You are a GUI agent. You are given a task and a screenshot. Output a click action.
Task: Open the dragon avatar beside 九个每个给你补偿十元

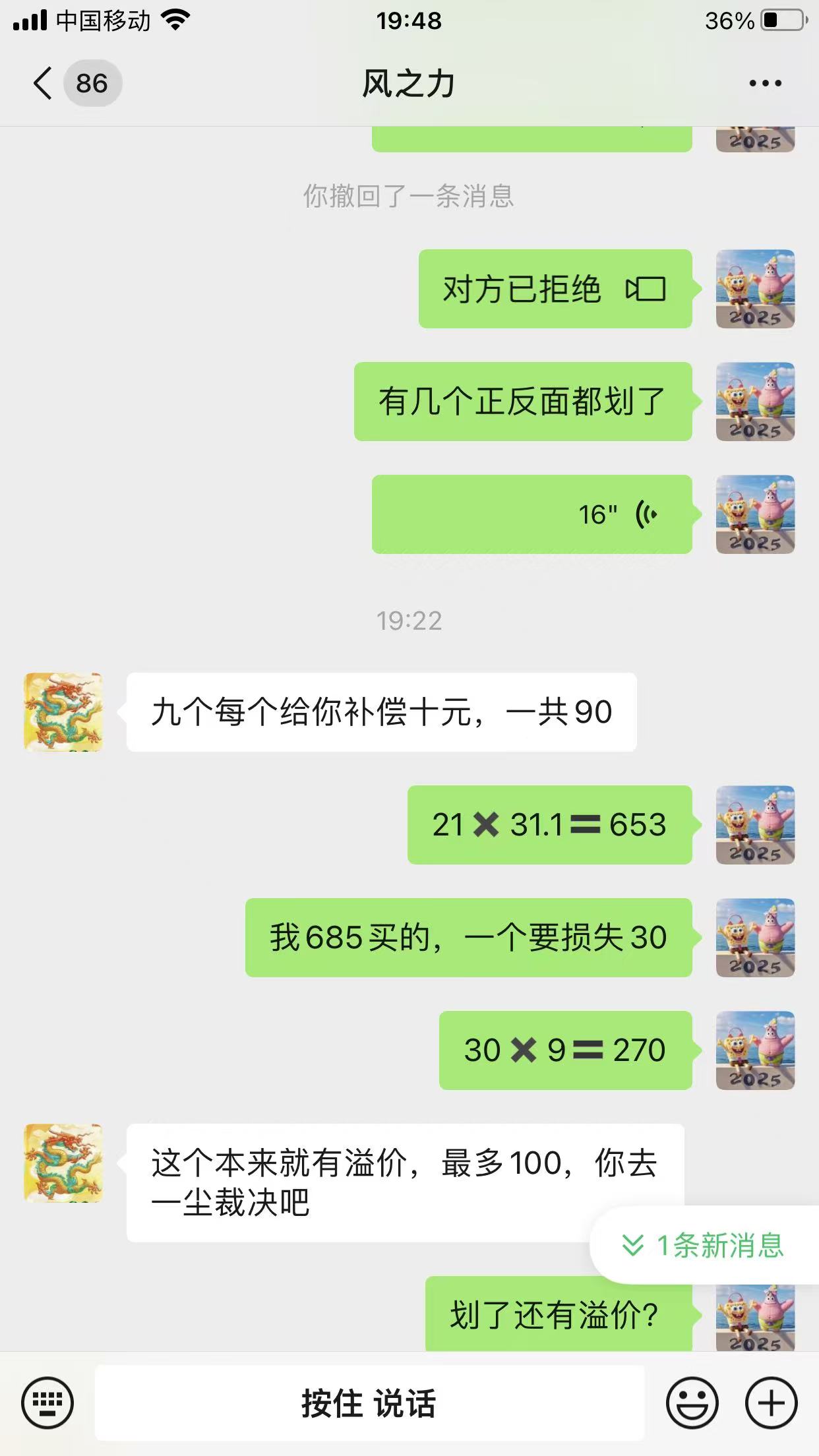pyautogui.click(x=63, y=712)
